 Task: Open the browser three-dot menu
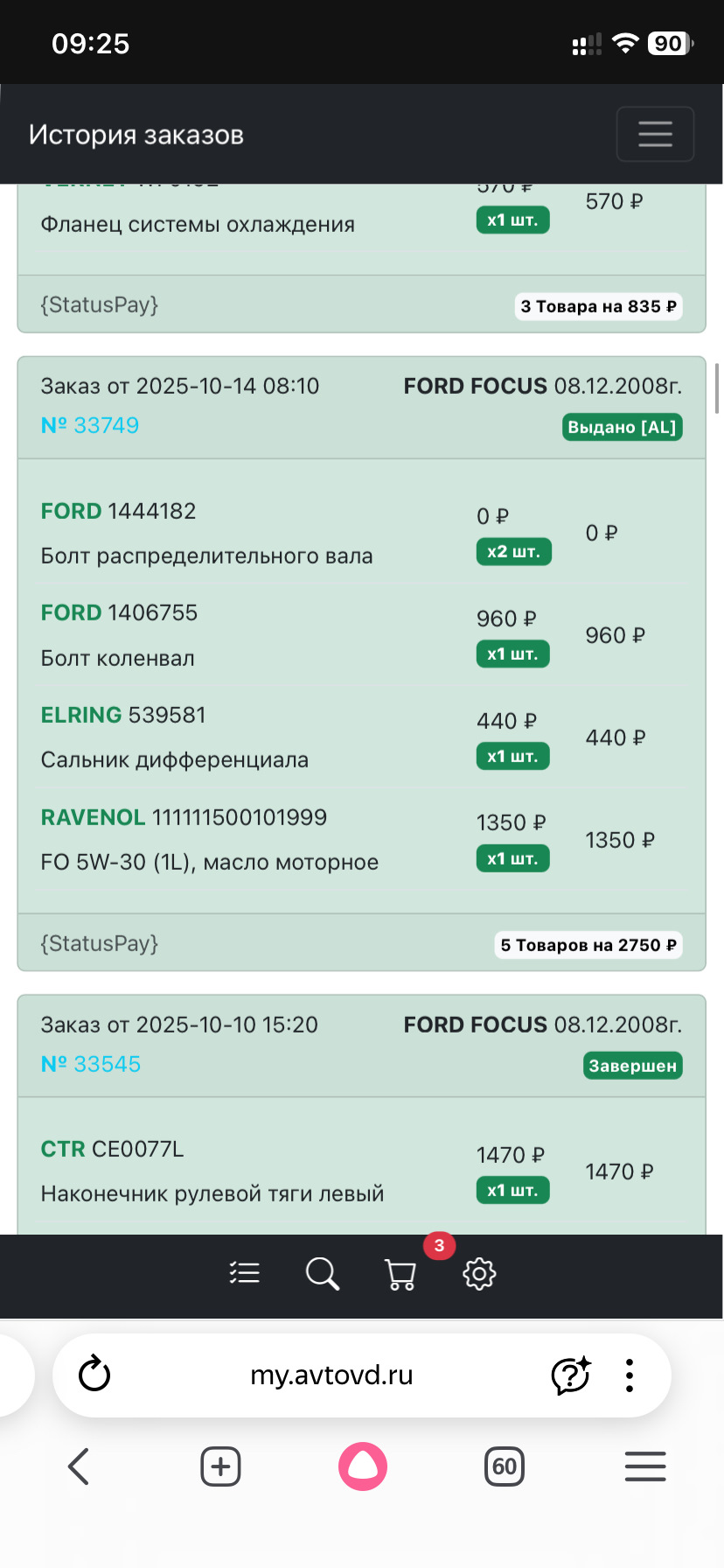pos(630,1375)
